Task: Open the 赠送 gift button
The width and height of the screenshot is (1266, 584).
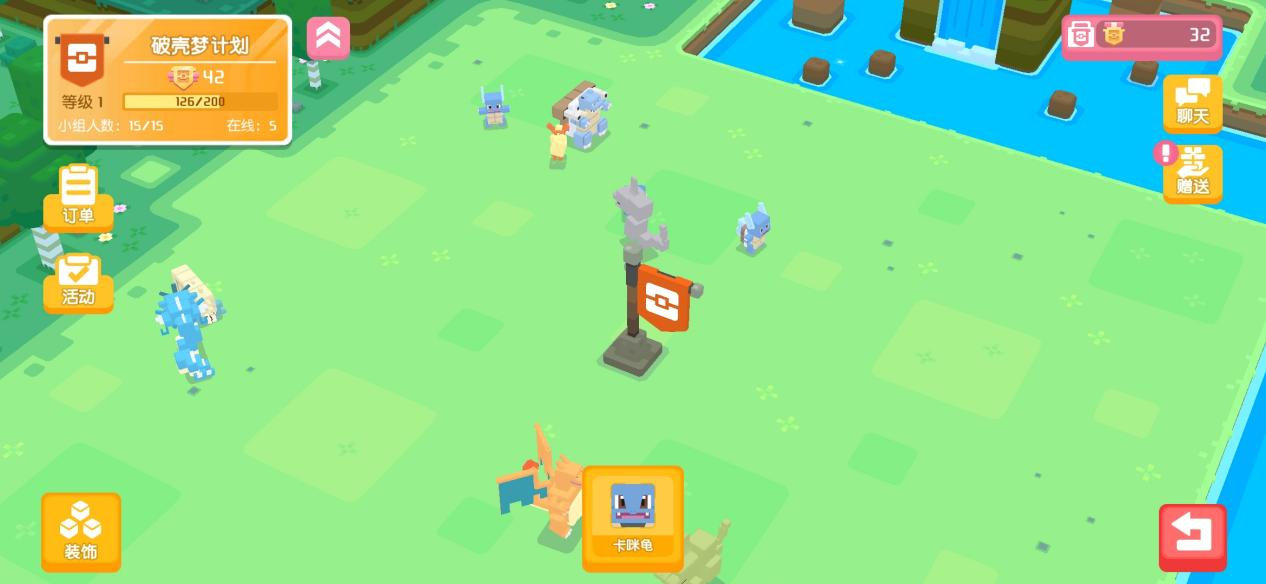Action: [1192, 173]
